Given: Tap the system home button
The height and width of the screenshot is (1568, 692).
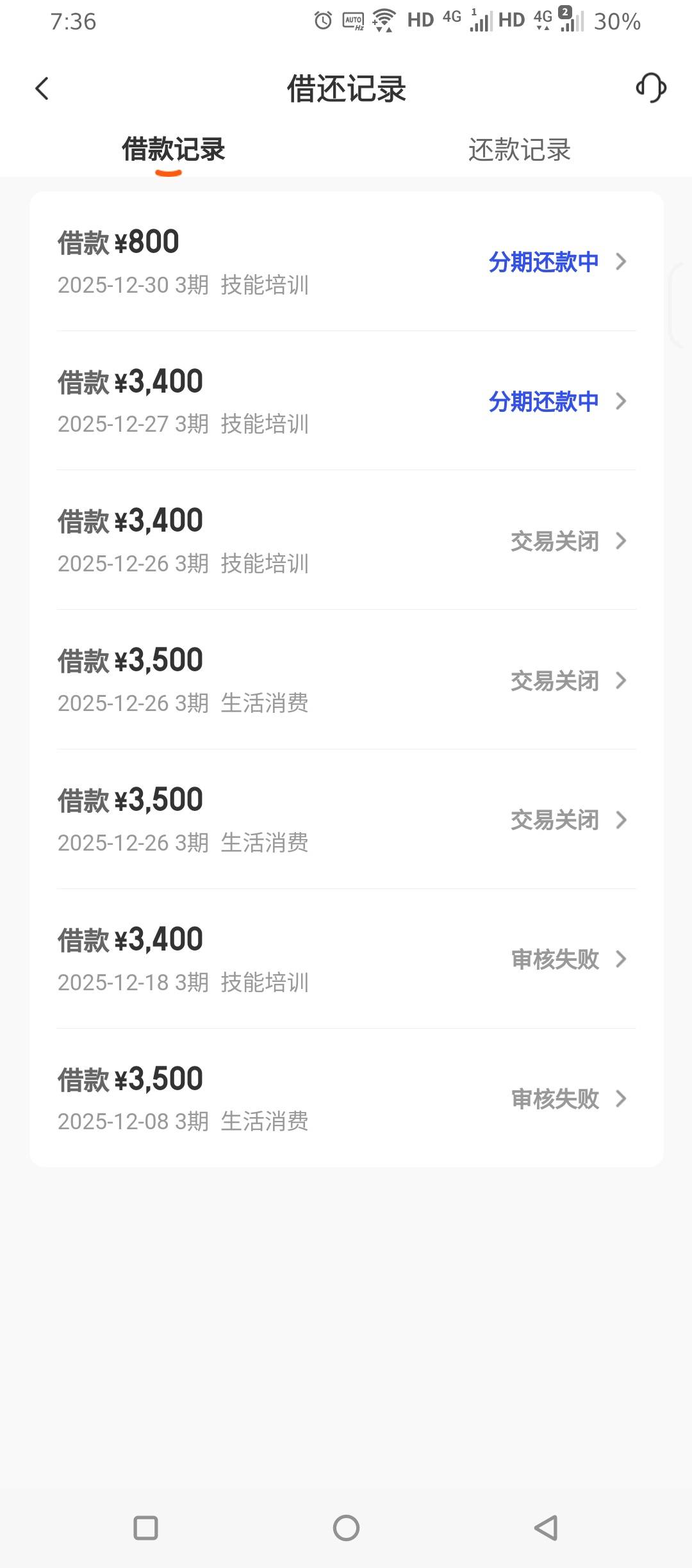Looking at the screenshot, I should [346, 1528].
